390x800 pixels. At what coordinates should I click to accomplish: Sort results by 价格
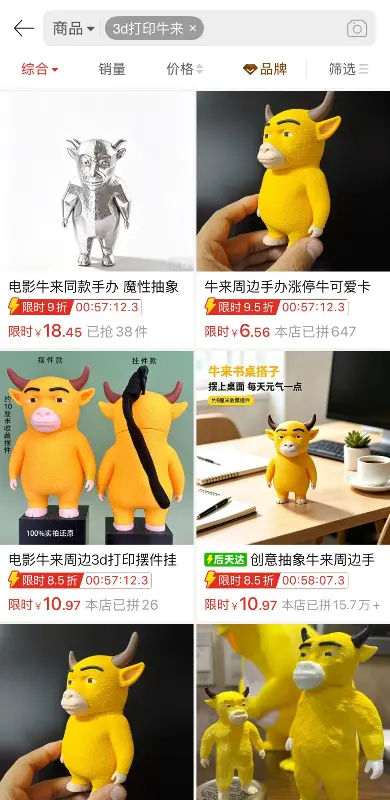click(x=185, y=69)
